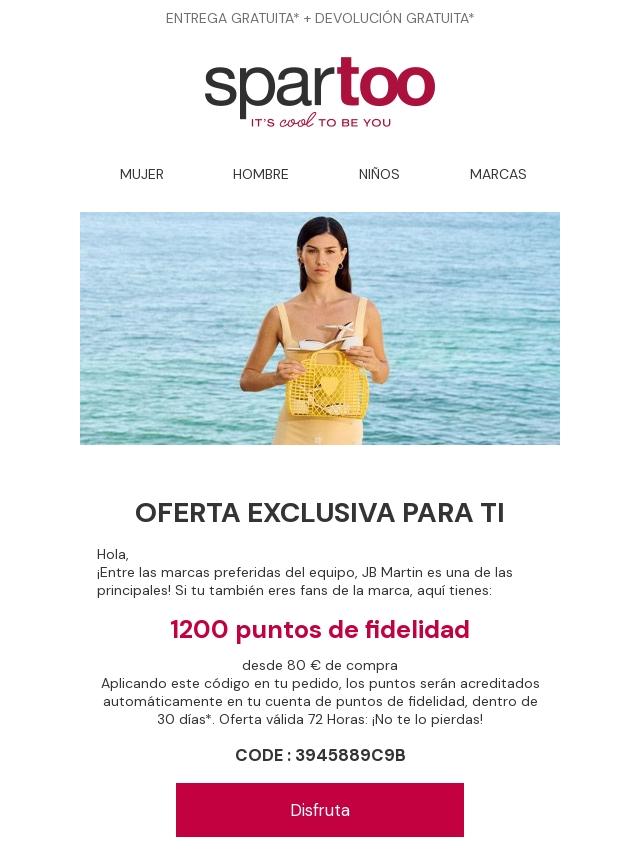This screenshot has width=640, height=854.
Task: Go to the HOMBRE section
Action: (x=260, y=174)
